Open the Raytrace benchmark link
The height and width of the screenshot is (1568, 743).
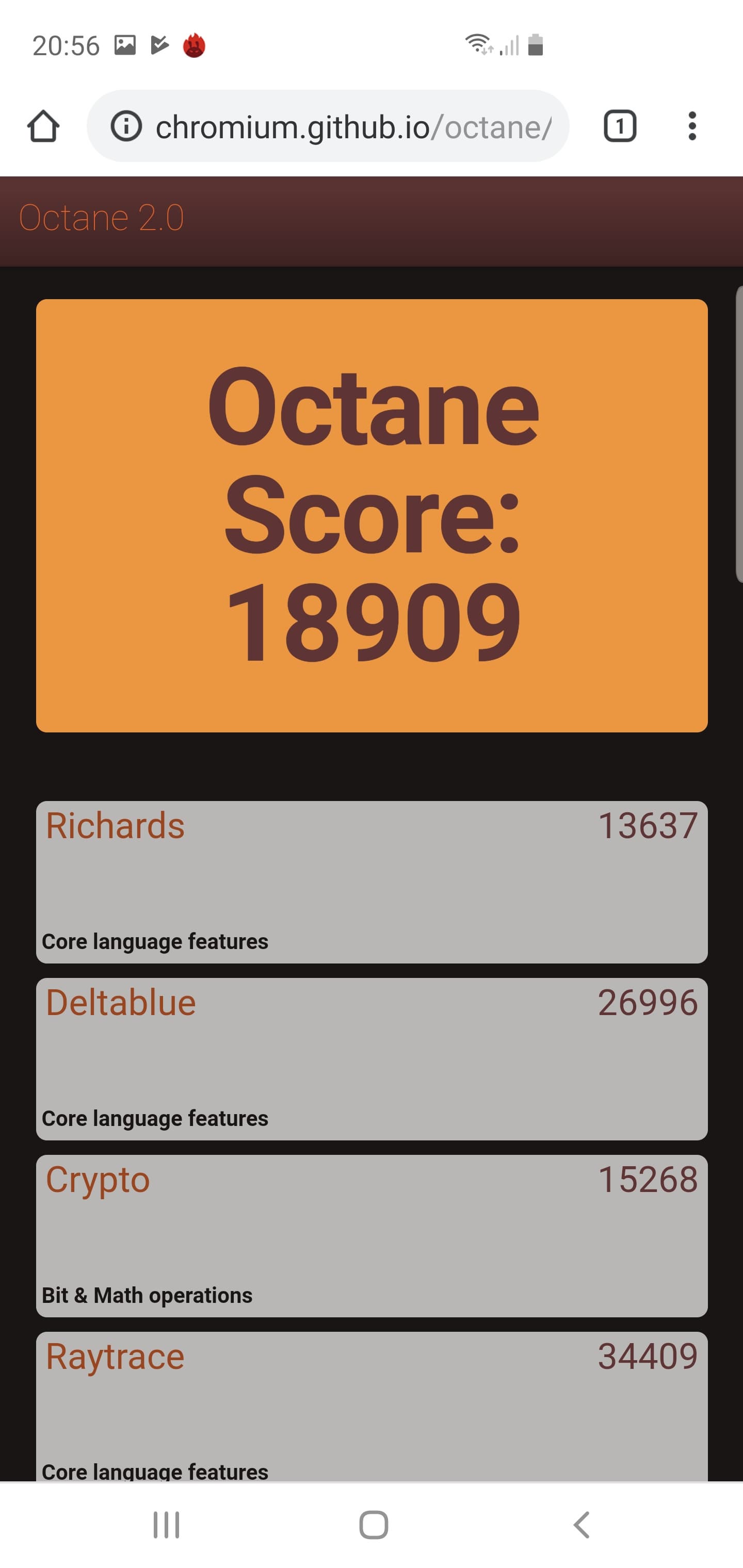(115, 1356)
